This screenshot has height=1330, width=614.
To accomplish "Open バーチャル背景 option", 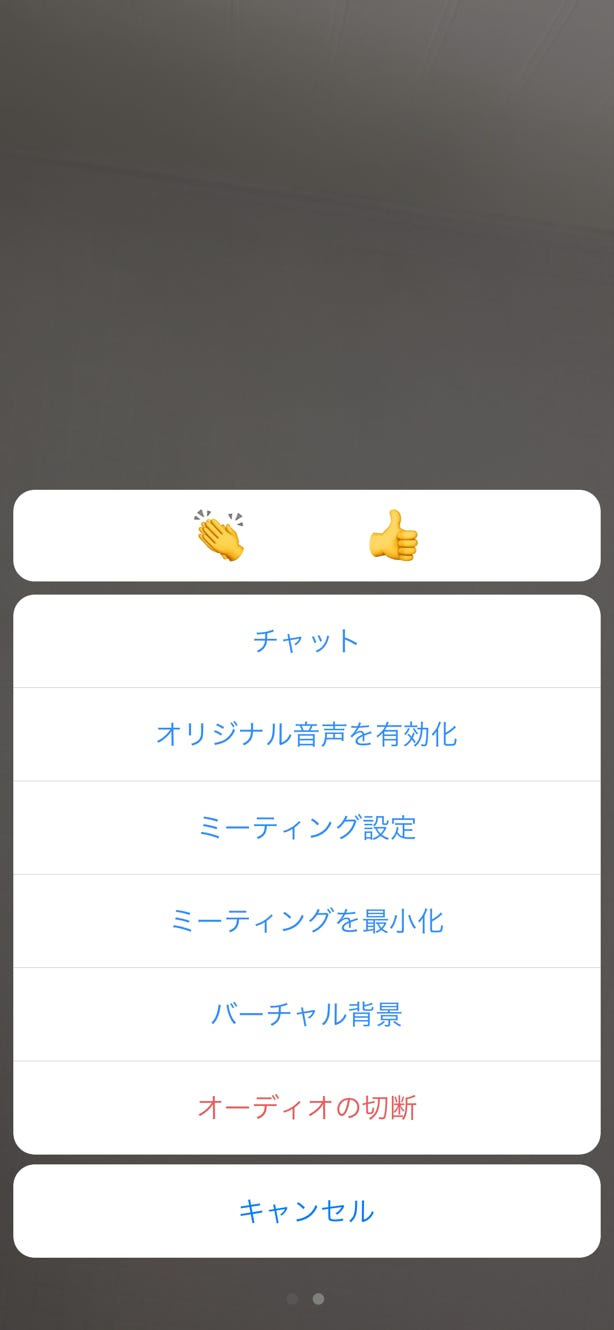I will (x=306, y=1015).
